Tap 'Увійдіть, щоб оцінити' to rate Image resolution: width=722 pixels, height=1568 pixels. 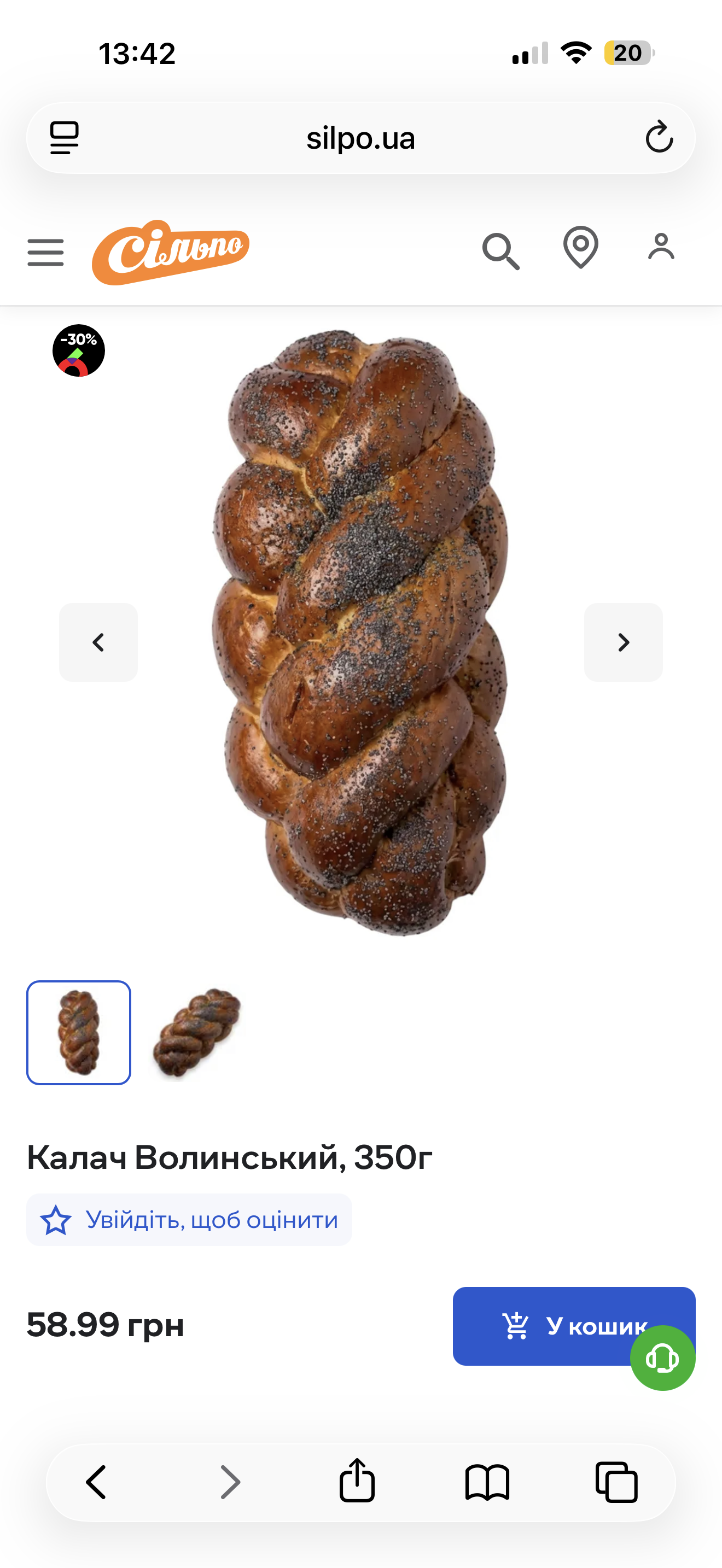coord(189,1219)
